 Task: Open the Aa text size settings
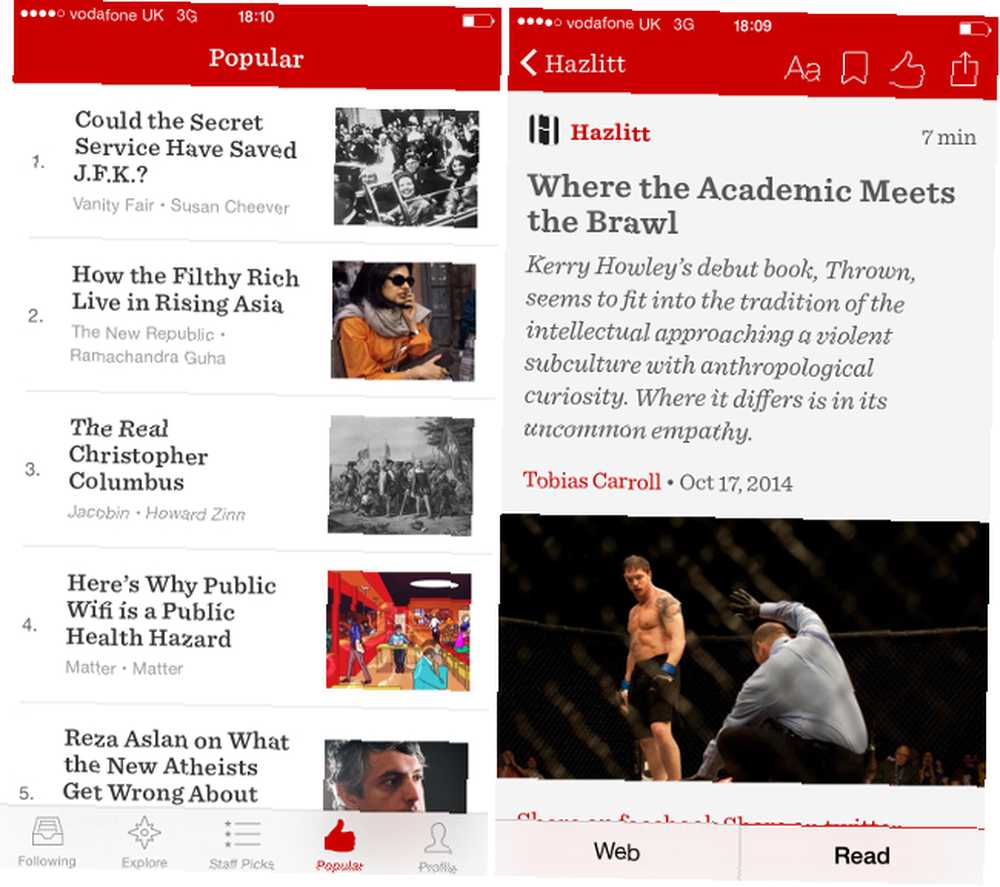(x=802, y=70)
